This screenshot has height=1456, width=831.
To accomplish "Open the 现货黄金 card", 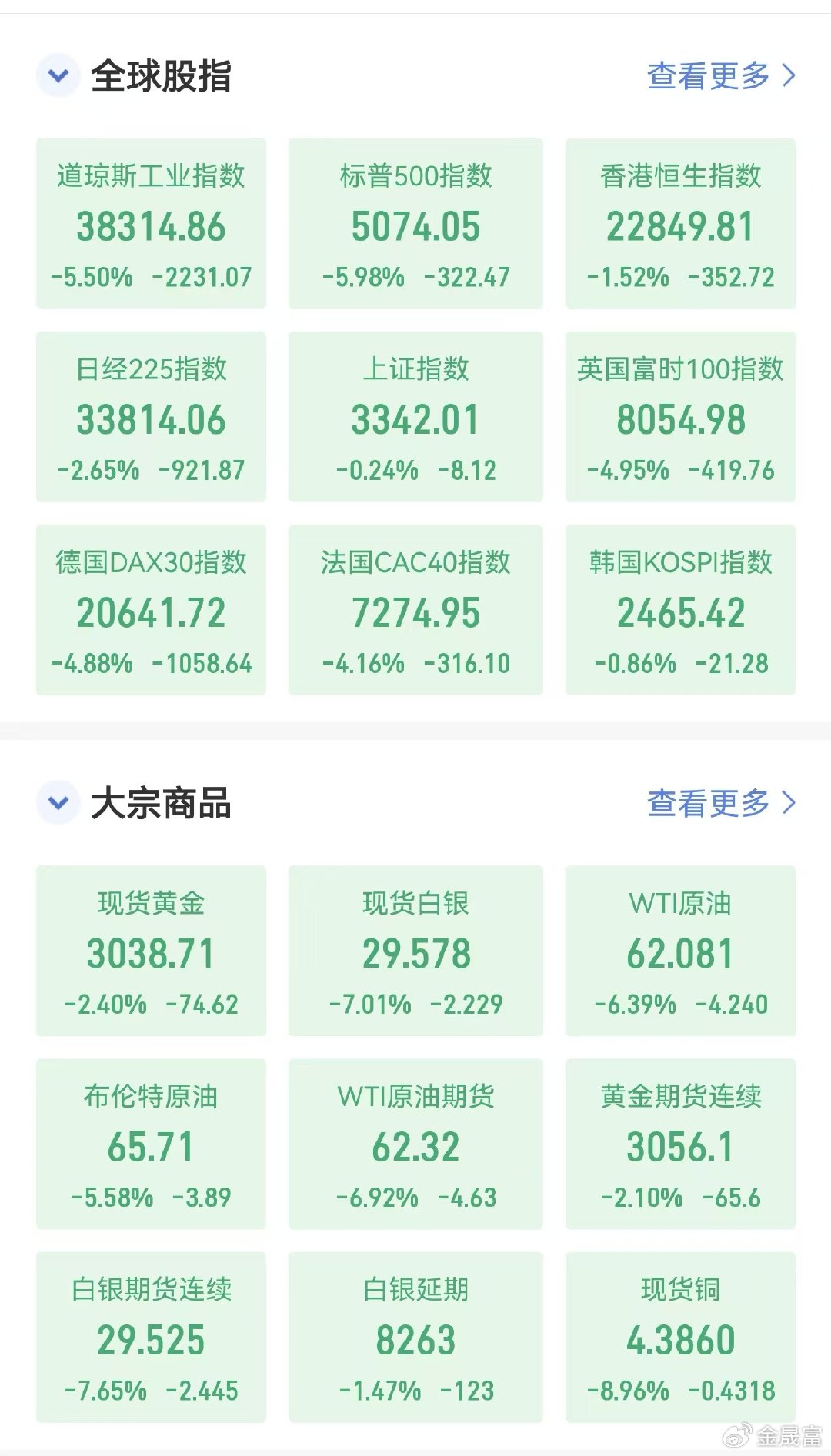I will point(151,951).
